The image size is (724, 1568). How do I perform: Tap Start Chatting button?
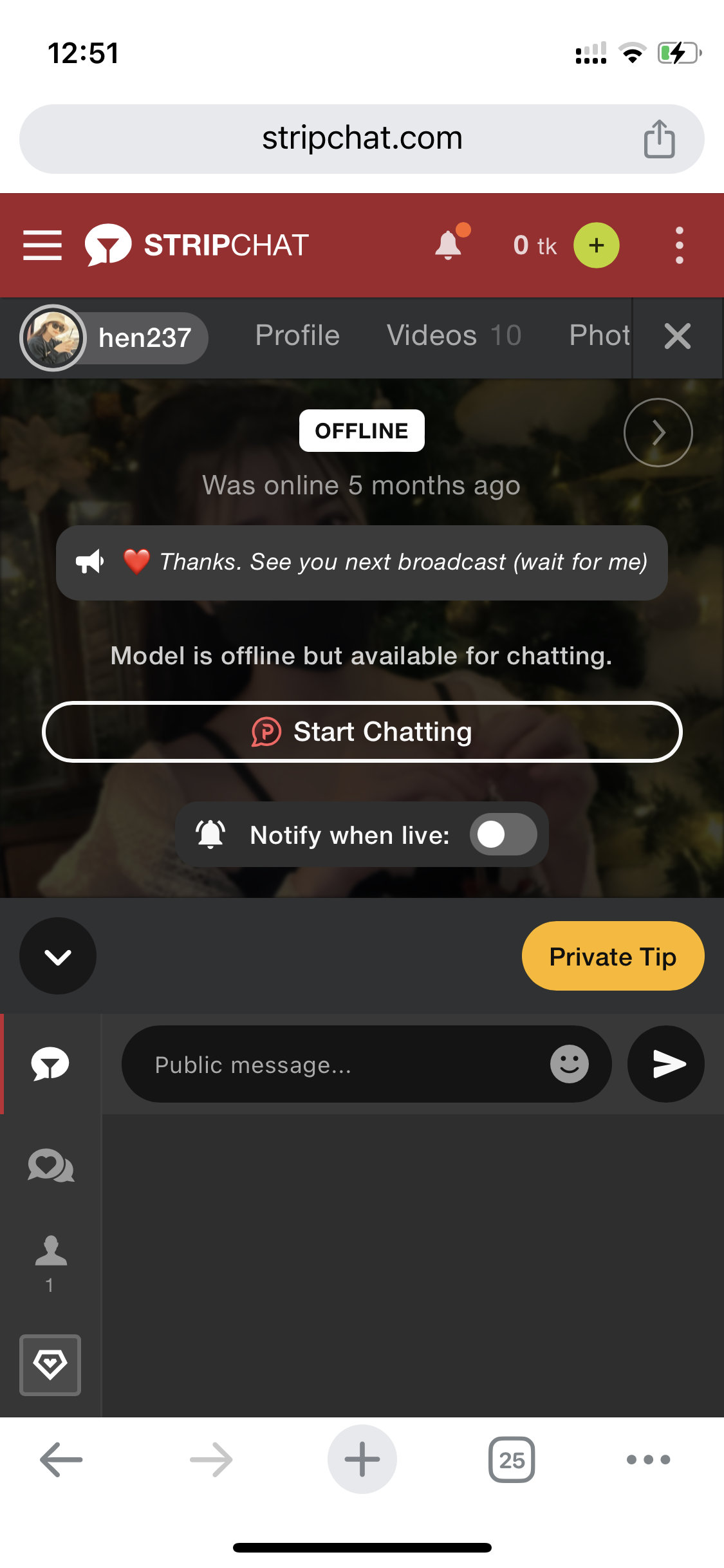(x=362, y=732)
